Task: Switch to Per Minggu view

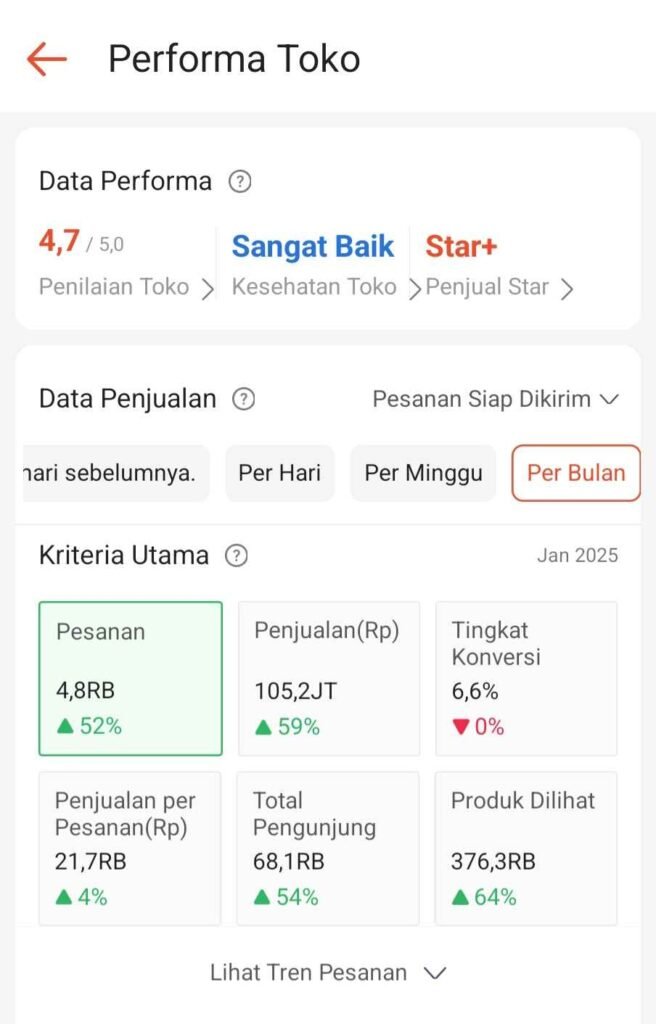Action: coord(423,473)
